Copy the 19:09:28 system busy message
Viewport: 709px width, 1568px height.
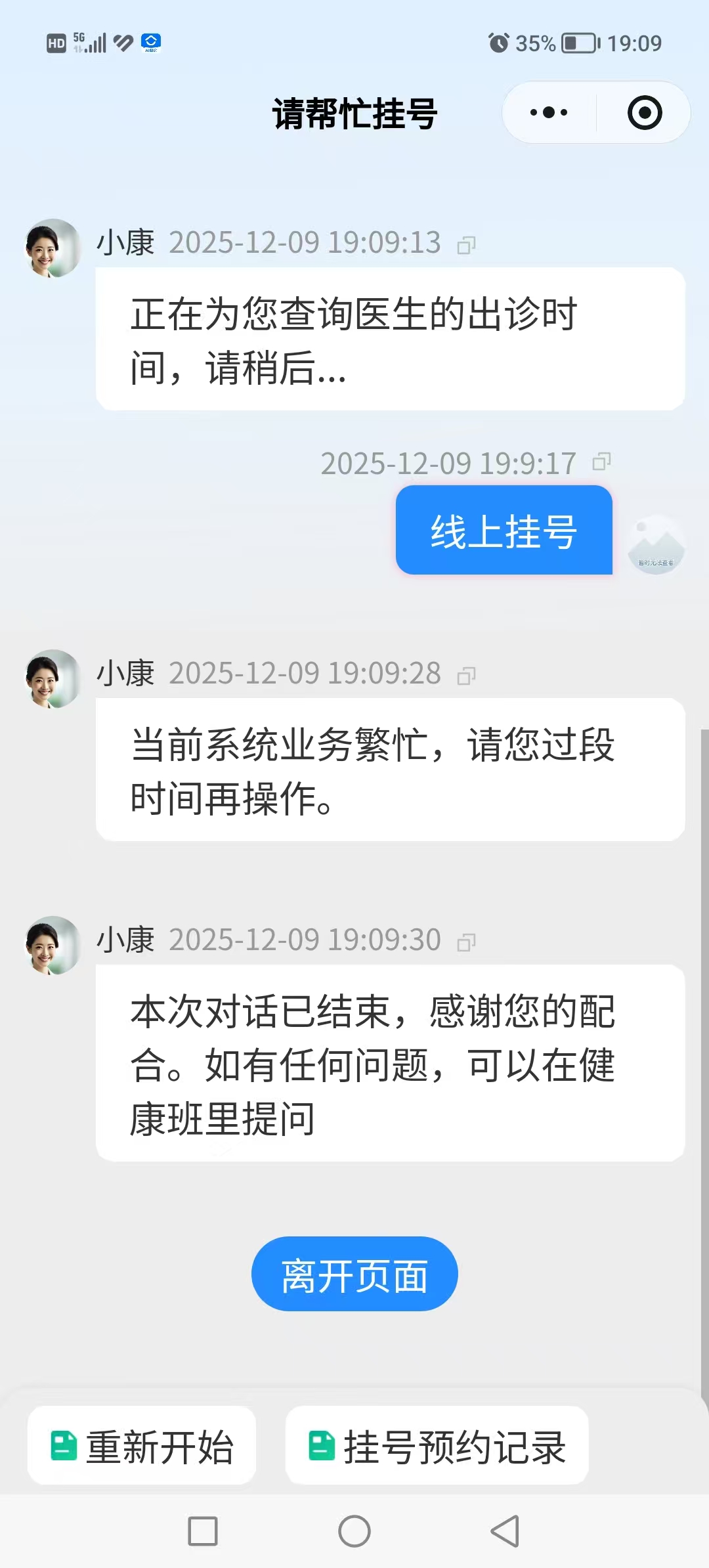point(466,676)
